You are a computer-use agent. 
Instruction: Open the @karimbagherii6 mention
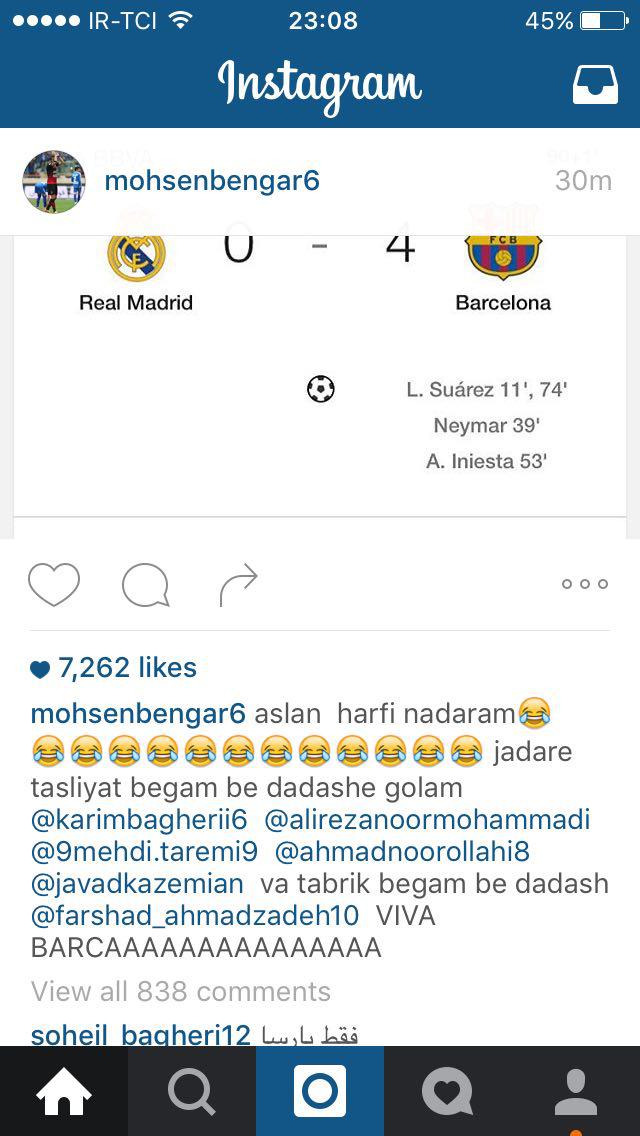pyautogui.click(x=139, y=820)
